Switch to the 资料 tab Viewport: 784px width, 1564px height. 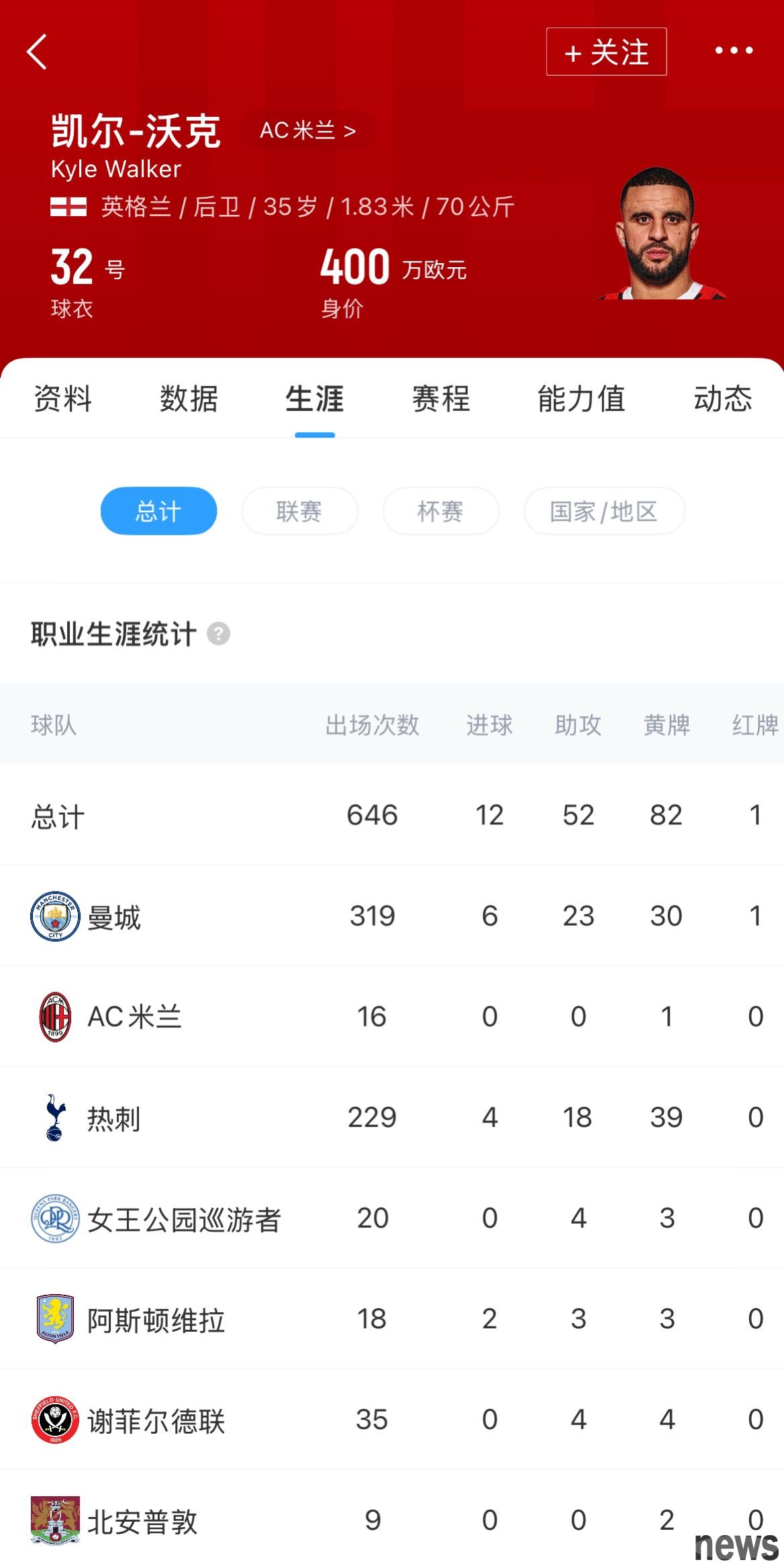click(63, 399)
